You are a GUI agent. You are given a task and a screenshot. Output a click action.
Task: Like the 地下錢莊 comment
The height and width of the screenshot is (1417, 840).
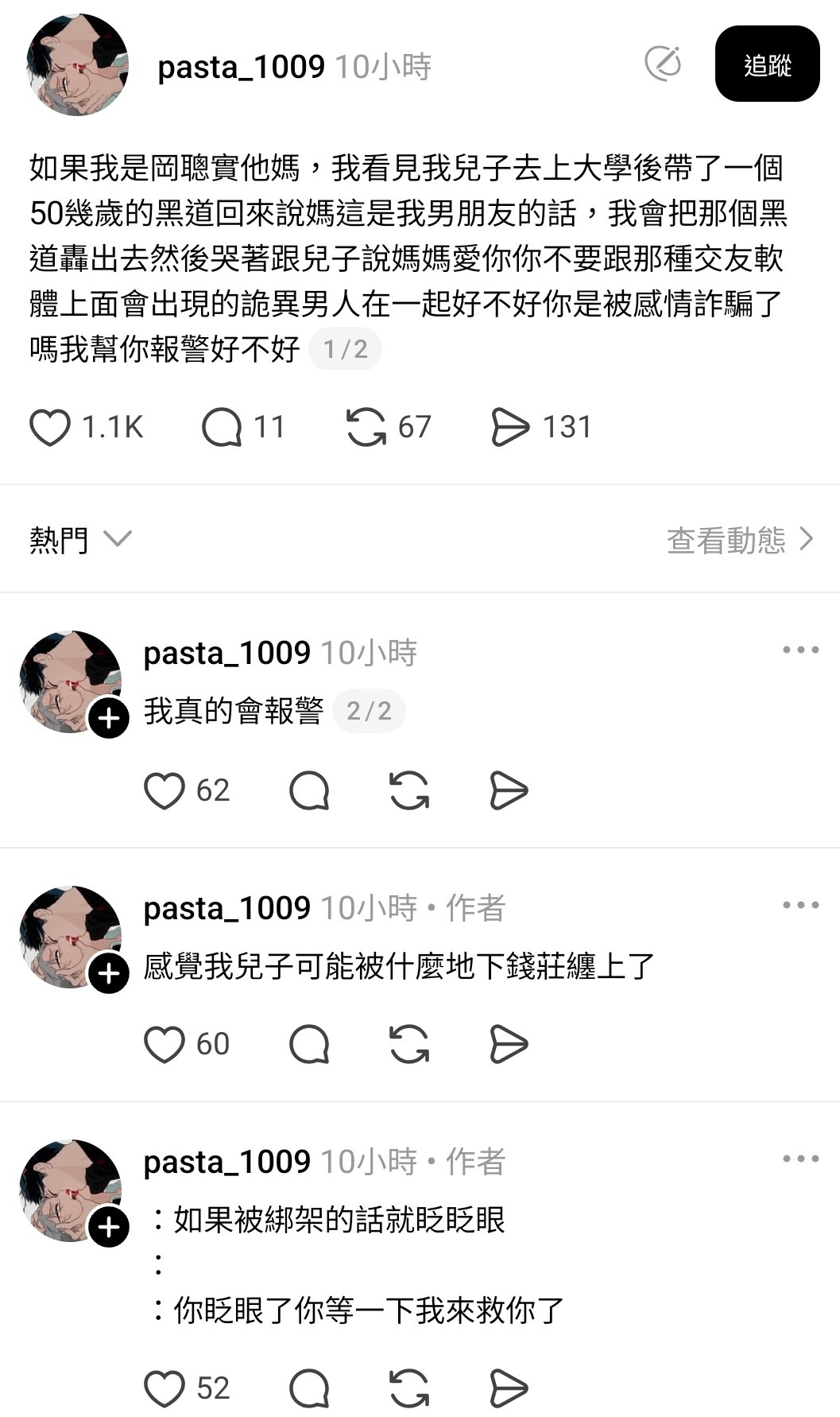coord(165,1044)
